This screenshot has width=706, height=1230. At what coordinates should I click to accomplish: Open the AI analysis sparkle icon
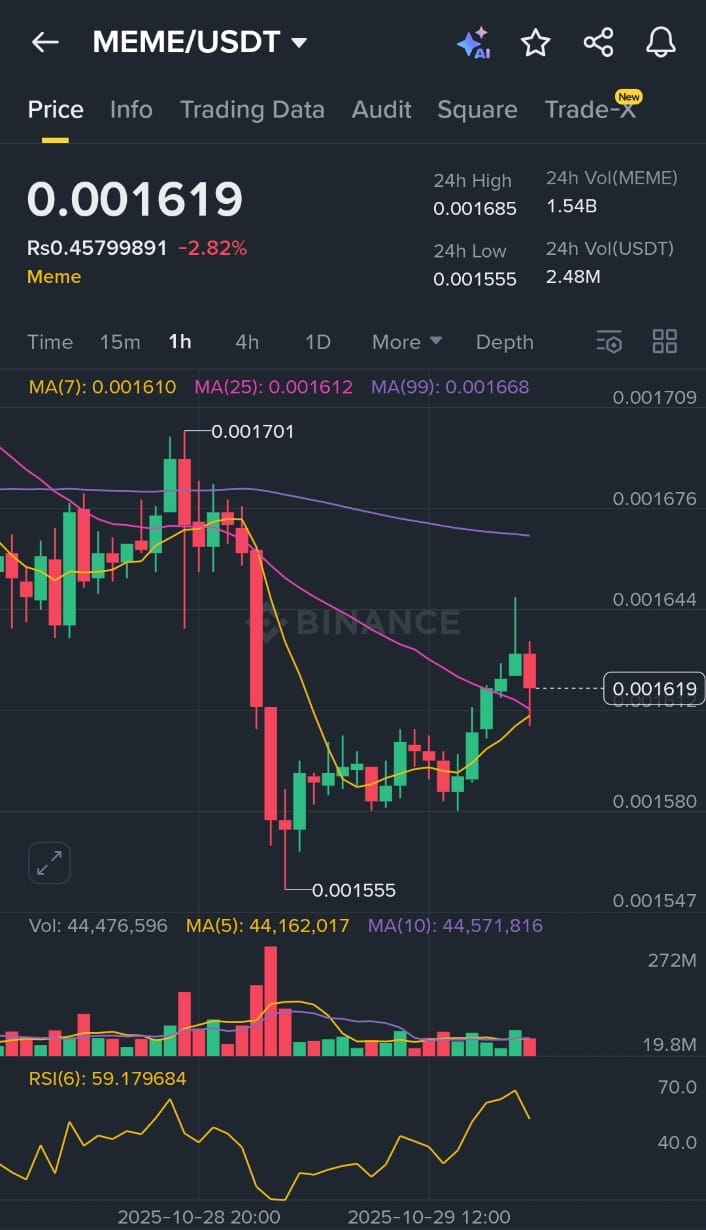[x=473, y=43]
